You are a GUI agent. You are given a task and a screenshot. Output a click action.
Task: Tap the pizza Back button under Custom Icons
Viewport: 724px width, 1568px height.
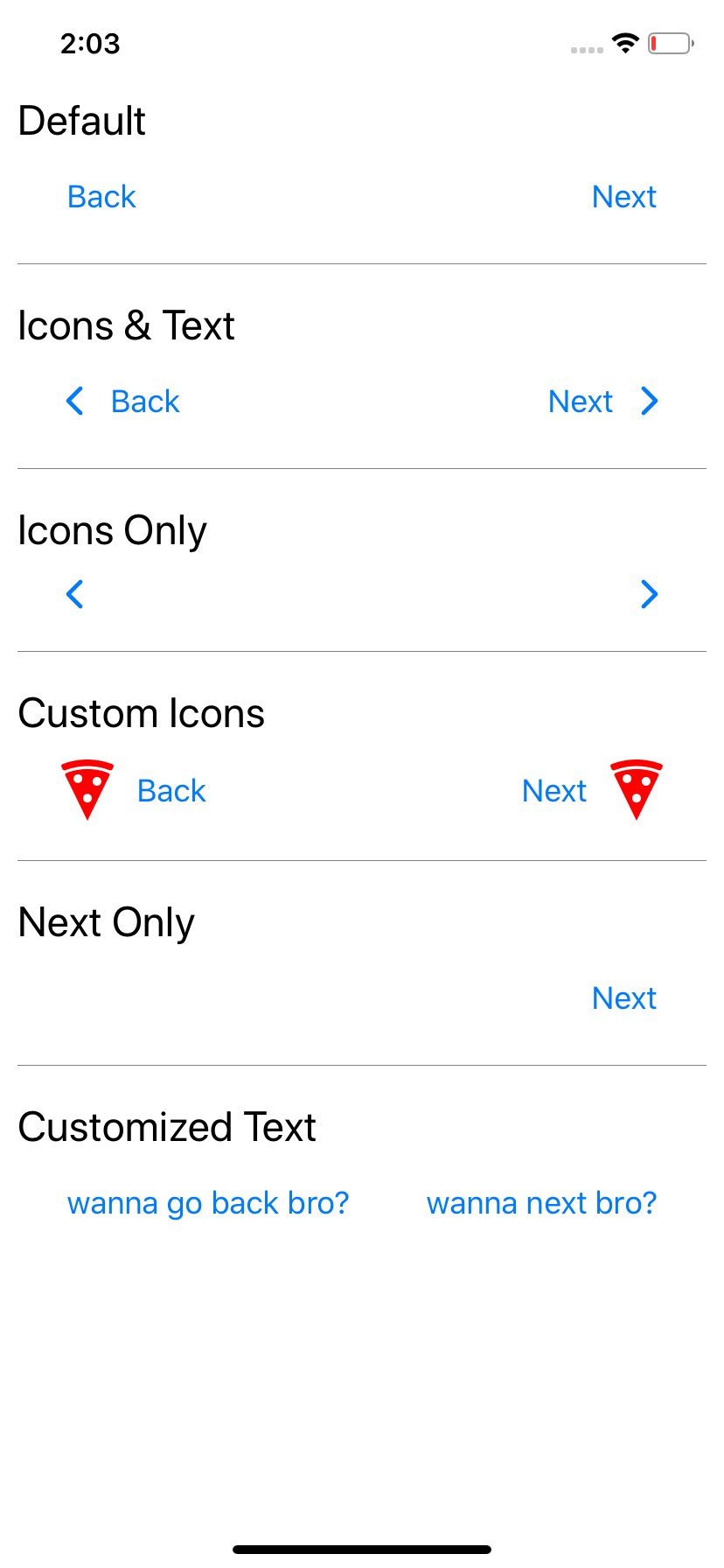133,790
